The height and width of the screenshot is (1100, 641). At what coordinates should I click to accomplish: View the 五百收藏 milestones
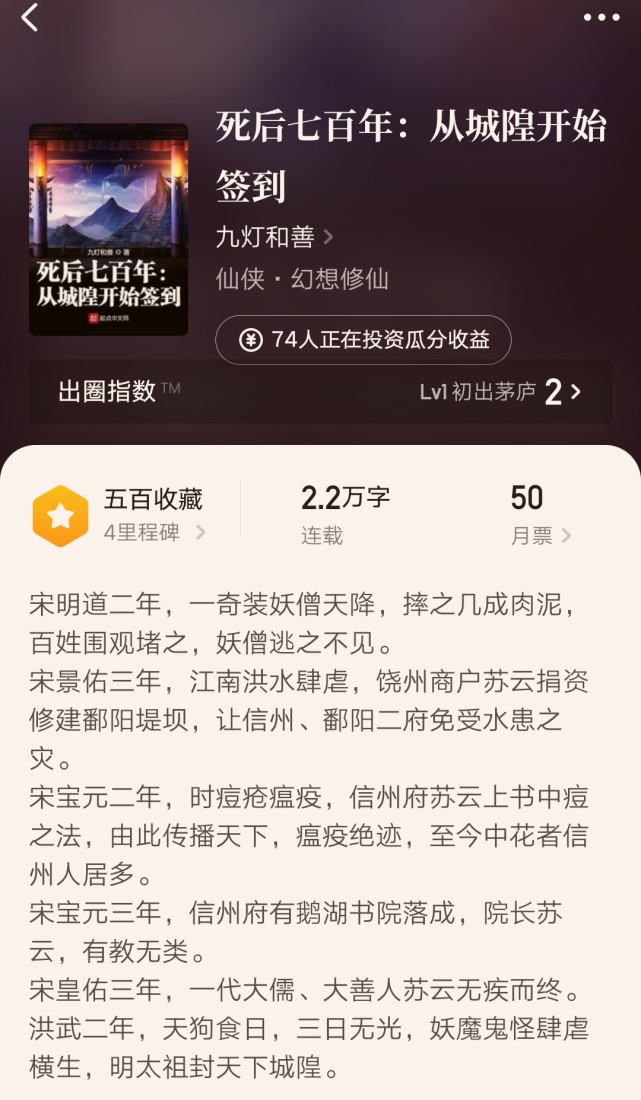tap(119, 516)
